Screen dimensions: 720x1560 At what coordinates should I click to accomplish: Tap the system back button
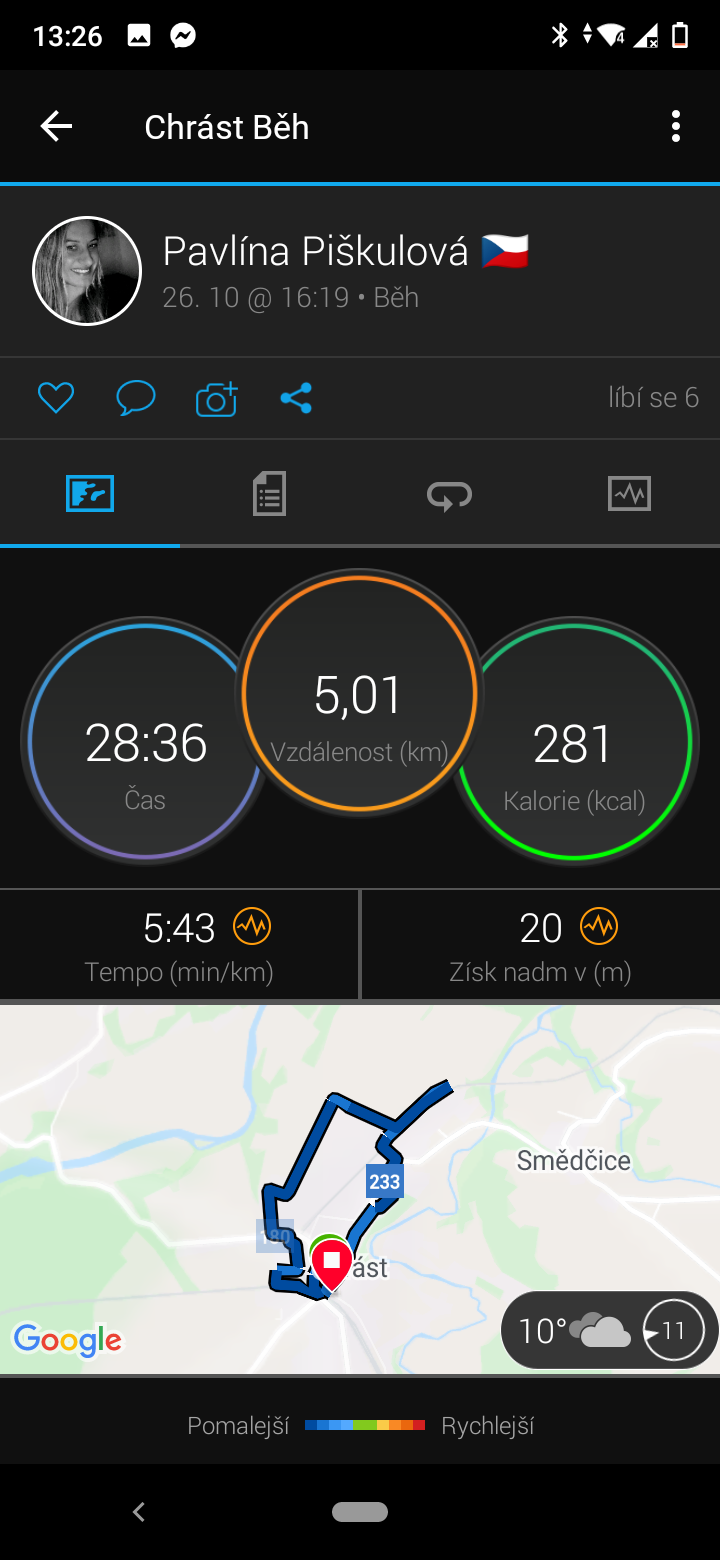139,1512
